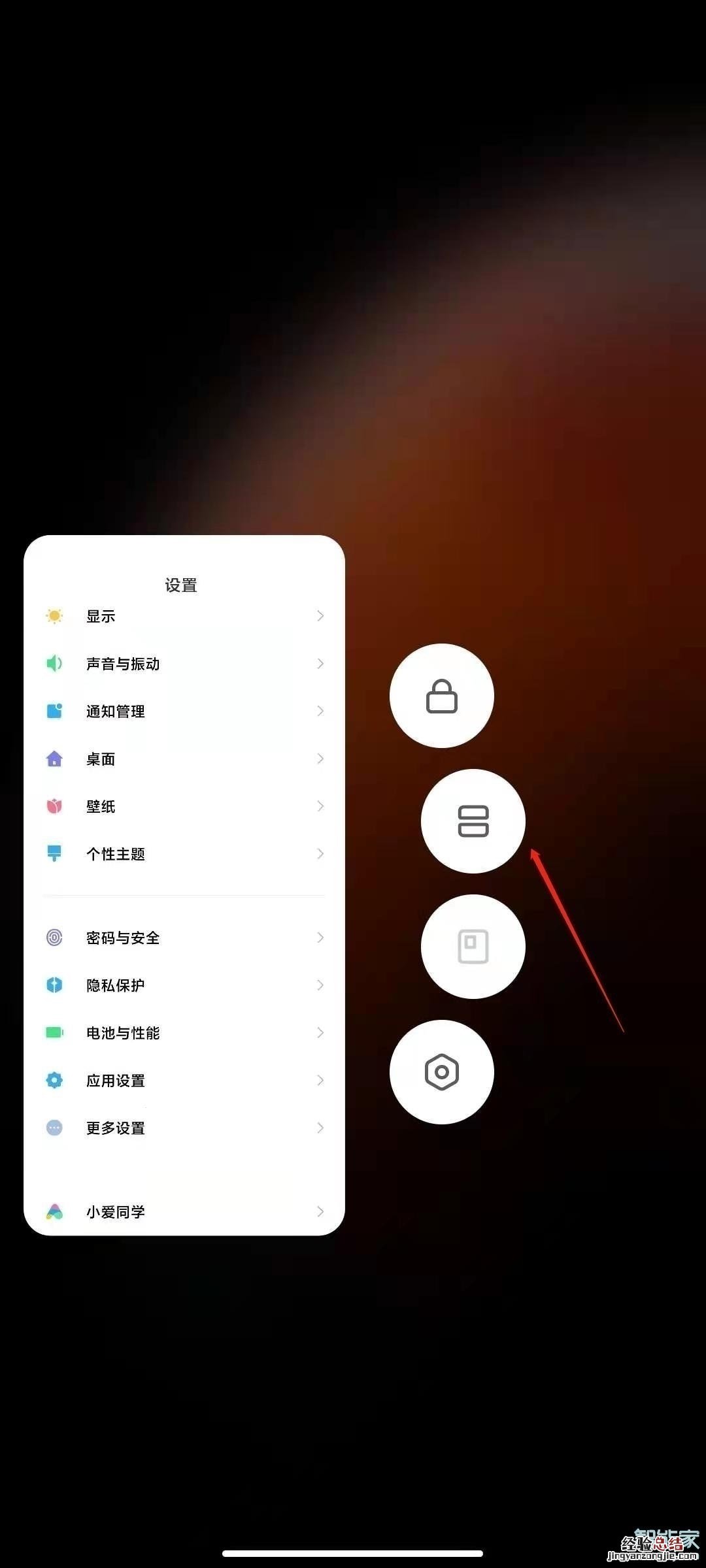Open Settings in split-screen mode
This screenshot has width=706, height=1568.
(473, 821)
